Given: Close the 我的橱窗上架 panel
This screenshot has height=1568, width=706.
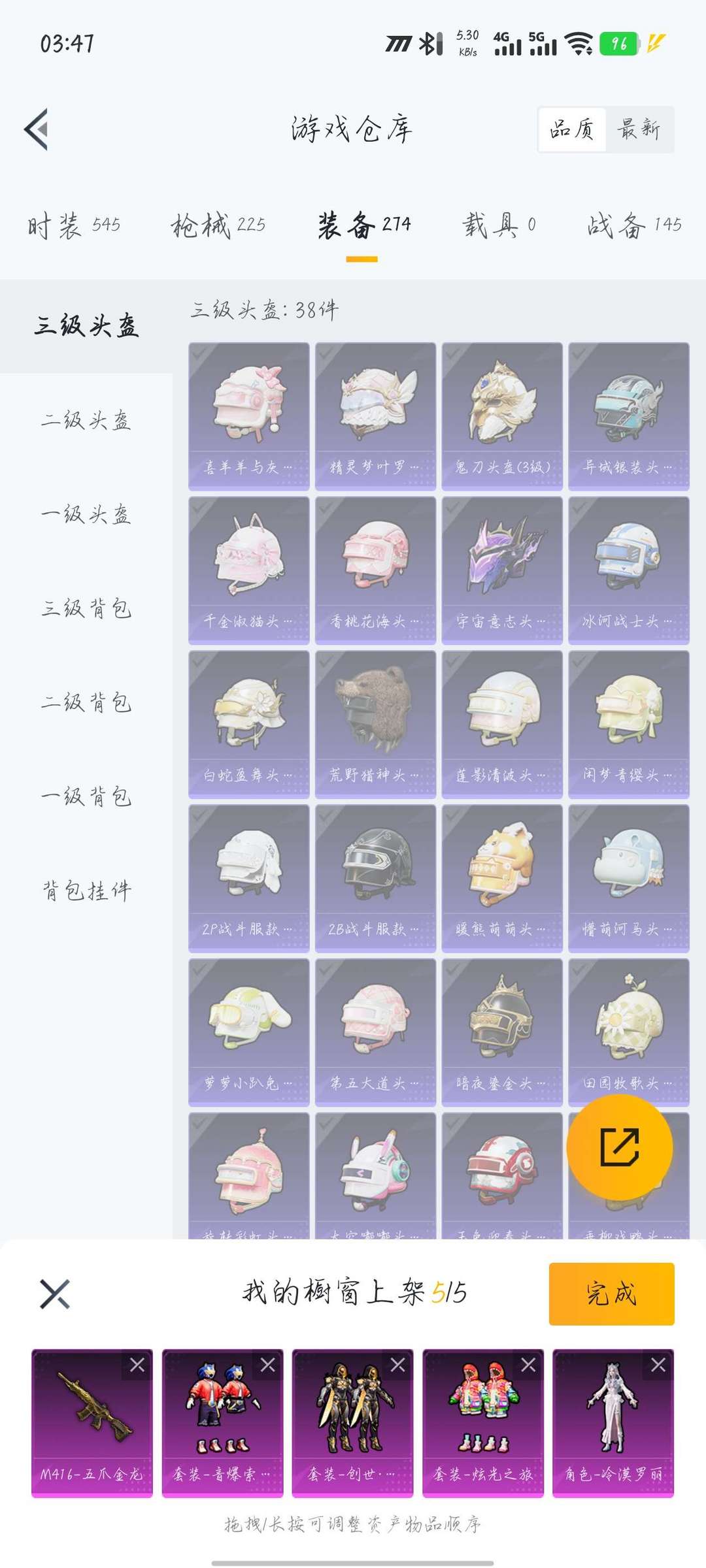Looking at the screenshot, I should (x=55, y=1294).
